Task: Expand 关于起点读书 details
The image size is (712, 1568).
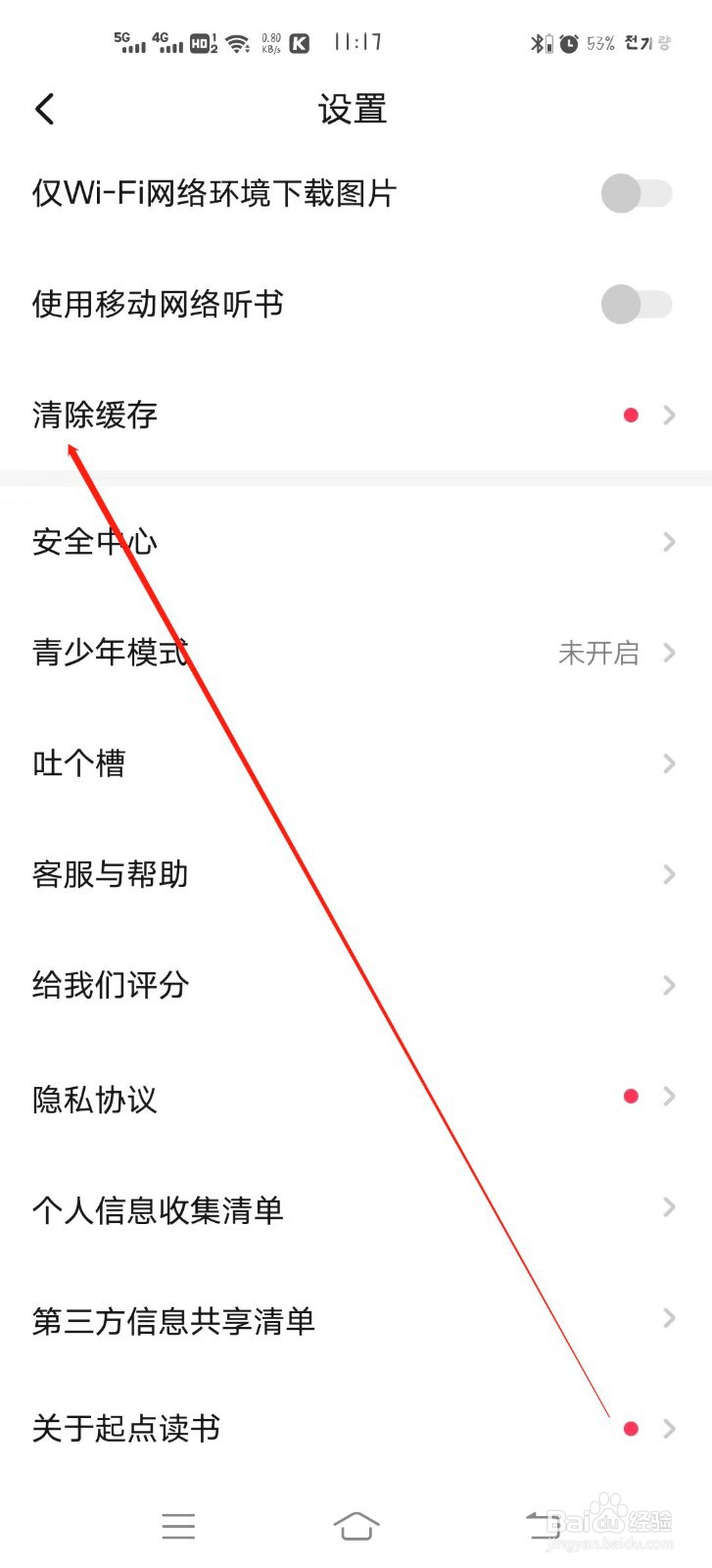Action: coord(669,1429)
